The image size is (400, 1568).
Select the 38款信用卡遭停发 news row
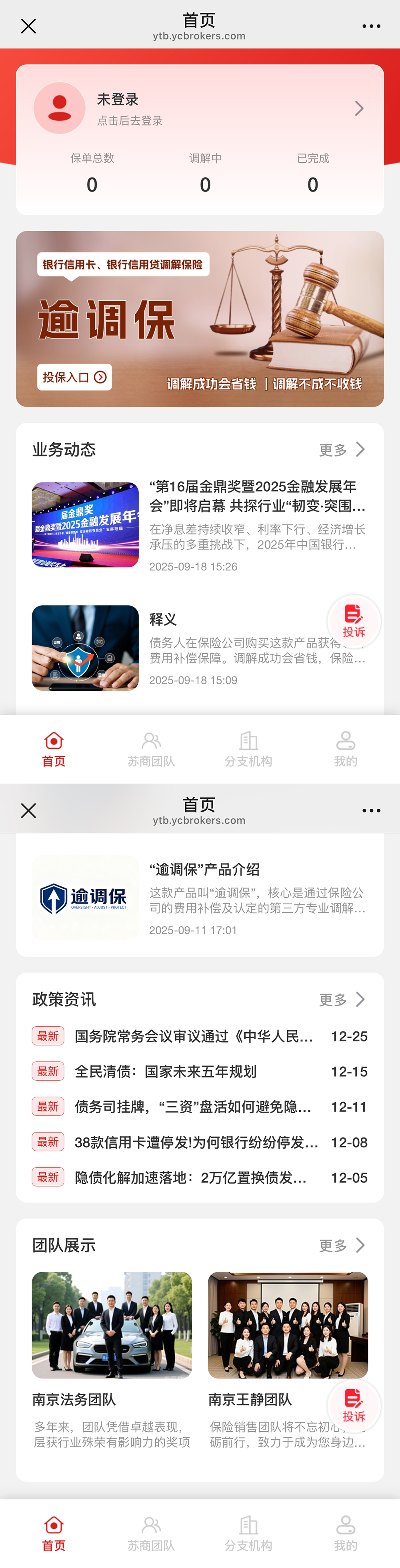(x=196, y=1142)
